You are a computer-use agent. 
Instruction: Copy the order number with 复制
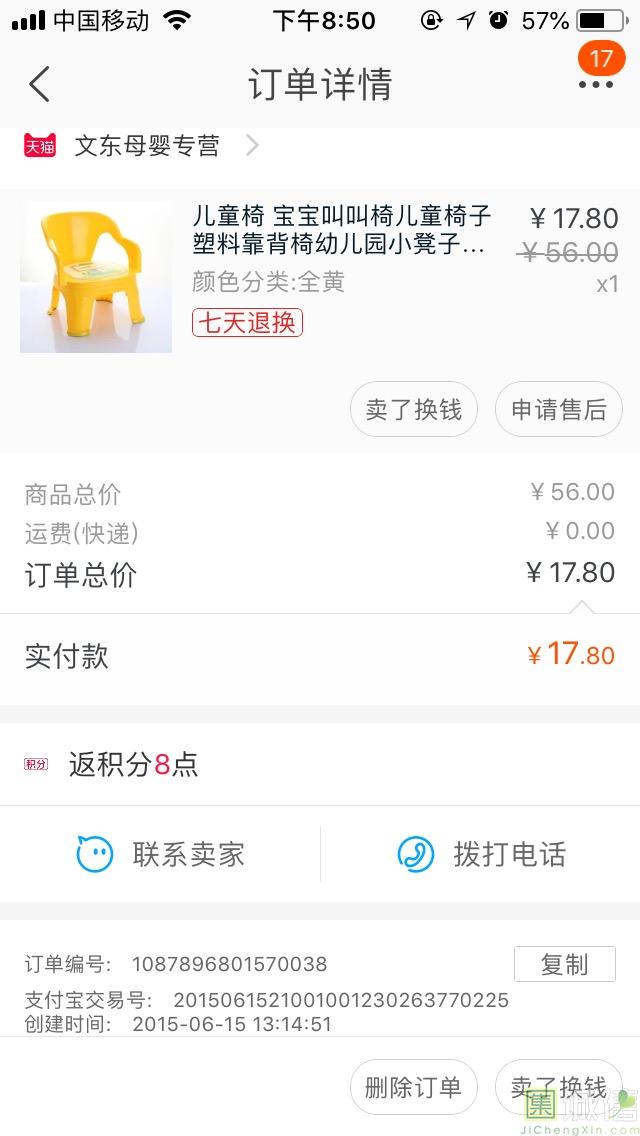pos(564,964)
